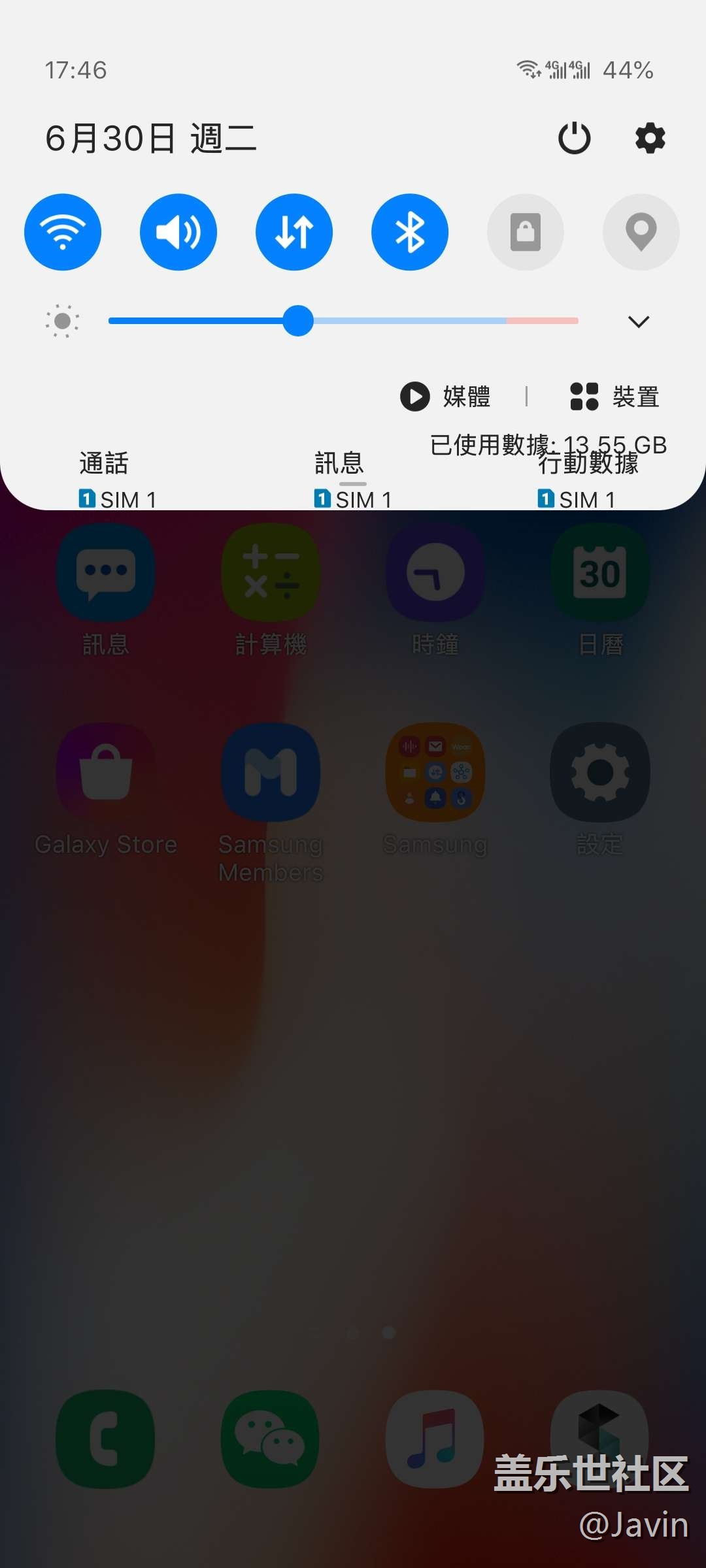Turn on the location toggle
Image resolution: width=706 pixels, height=1568 pixels.
pos(641,232)
